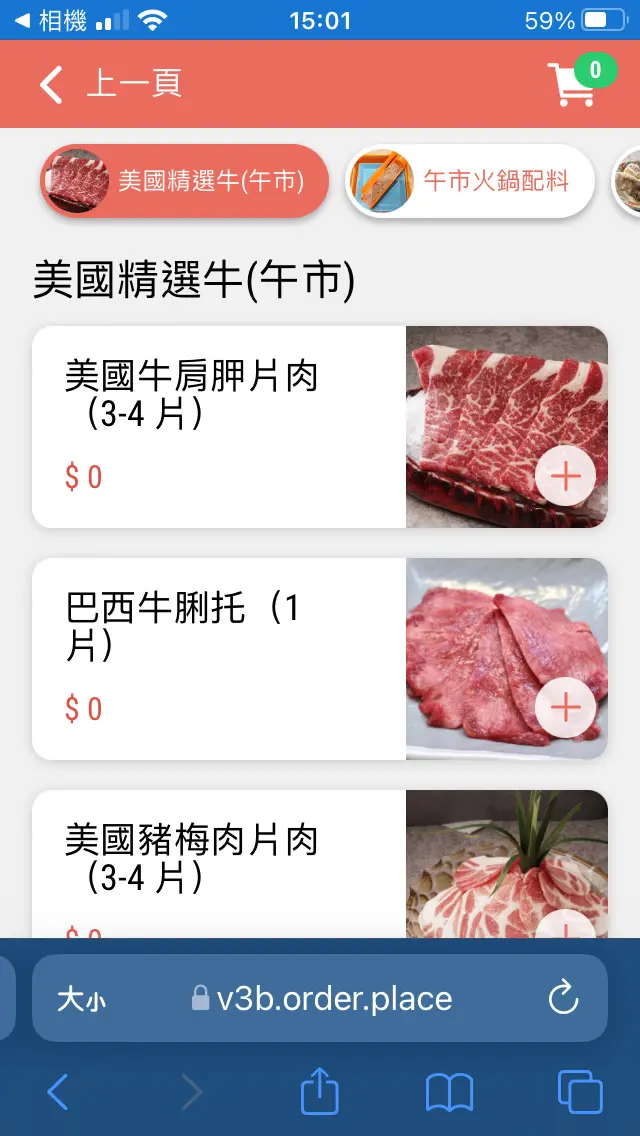This screenshot has height=1136, width=640.
Task: Reload the page
Action: click(x=564, y=998)
